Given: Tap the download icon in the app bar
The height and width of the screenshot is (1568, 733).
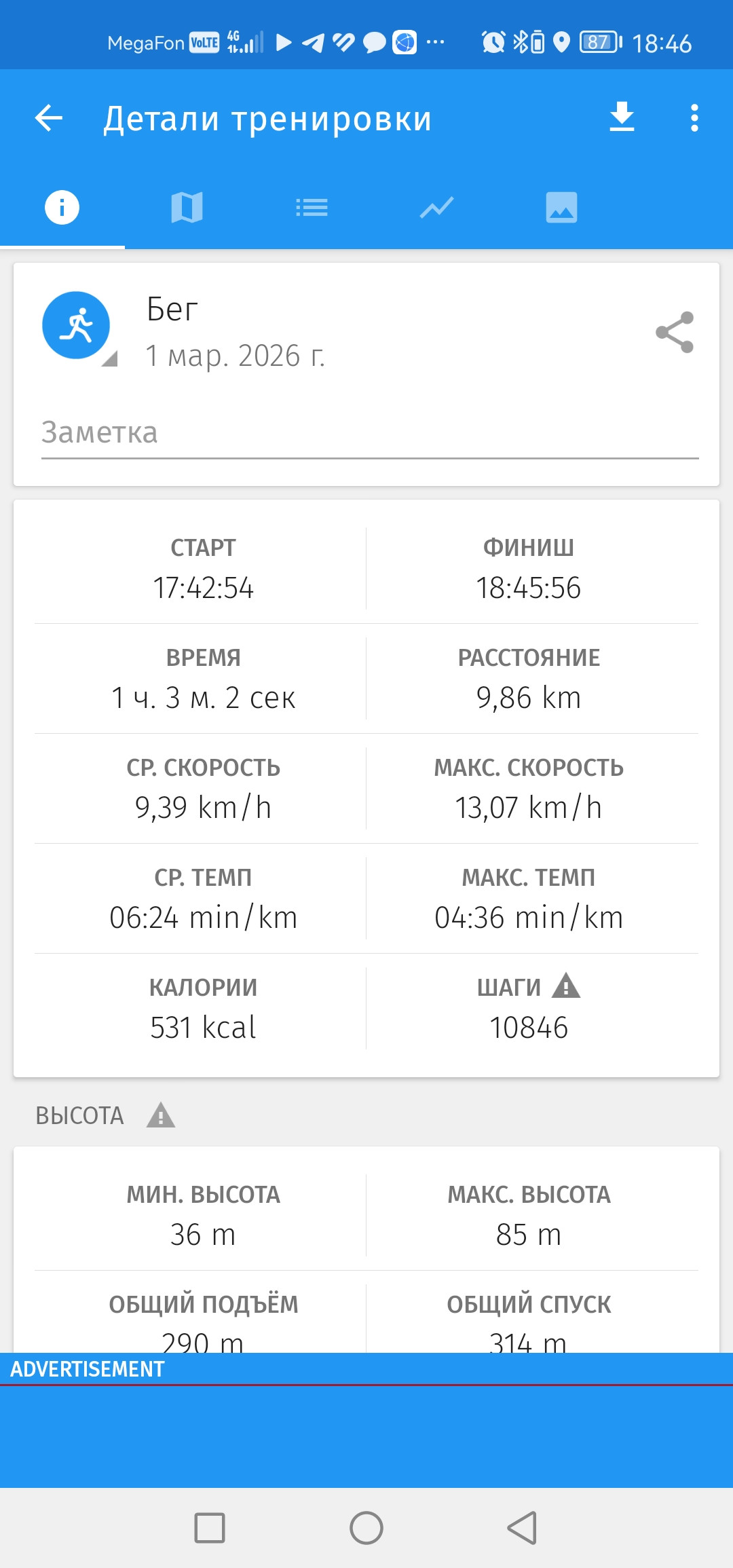Looking at the screenshot, I should 622,117.
